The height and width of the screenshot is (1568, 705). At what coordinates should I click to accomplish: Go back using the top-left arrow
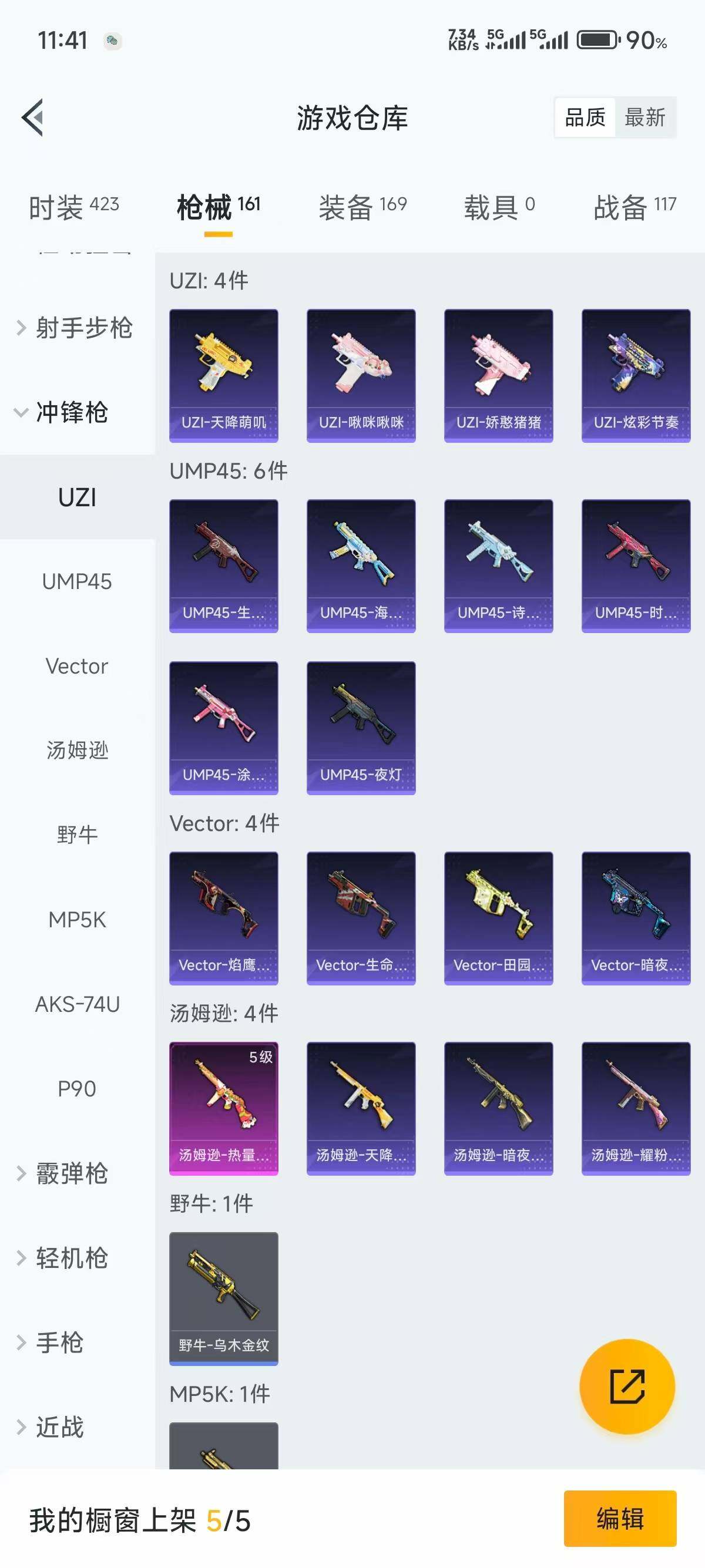pyautogui.click(x=33, y=117)
